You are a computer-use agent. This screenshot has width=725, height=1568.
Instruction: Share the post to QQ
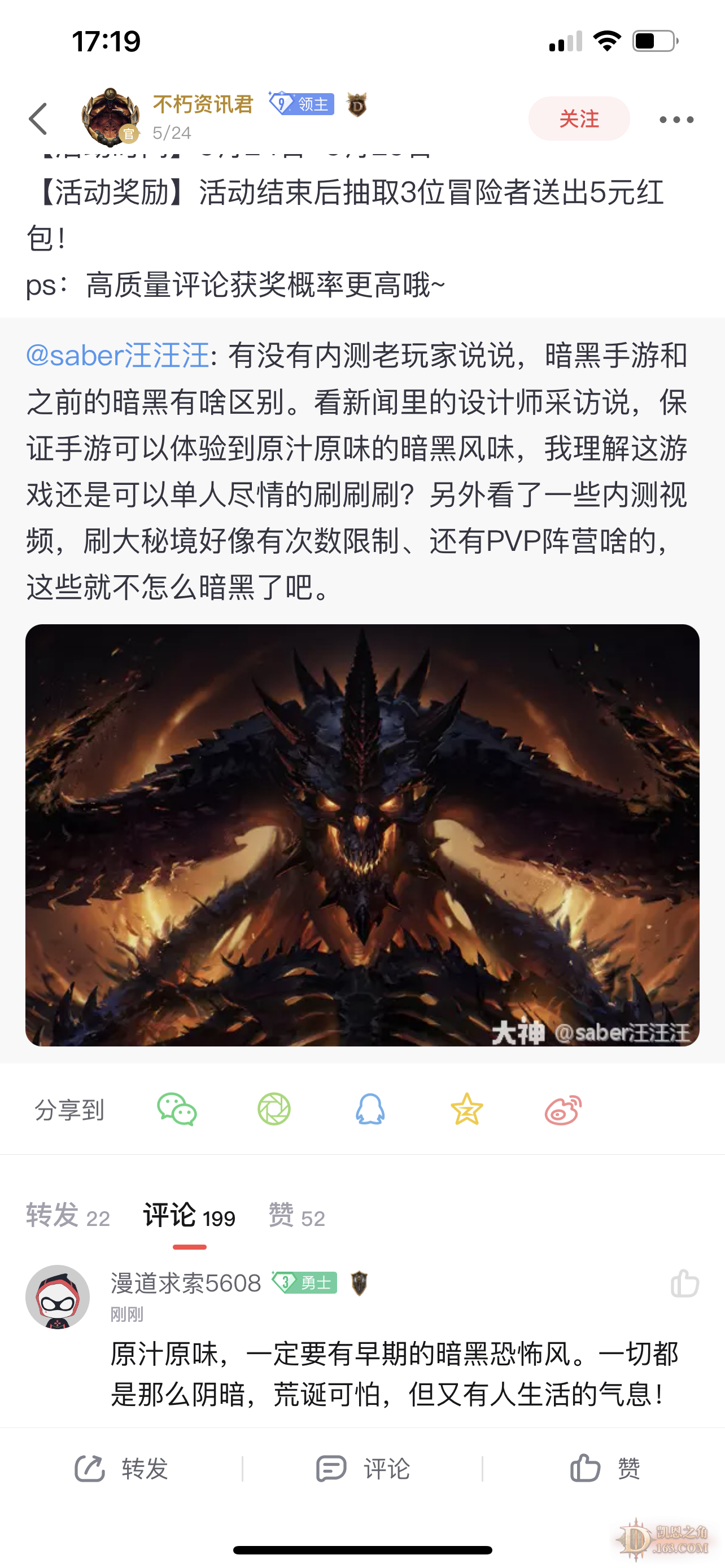point(370,1109)
